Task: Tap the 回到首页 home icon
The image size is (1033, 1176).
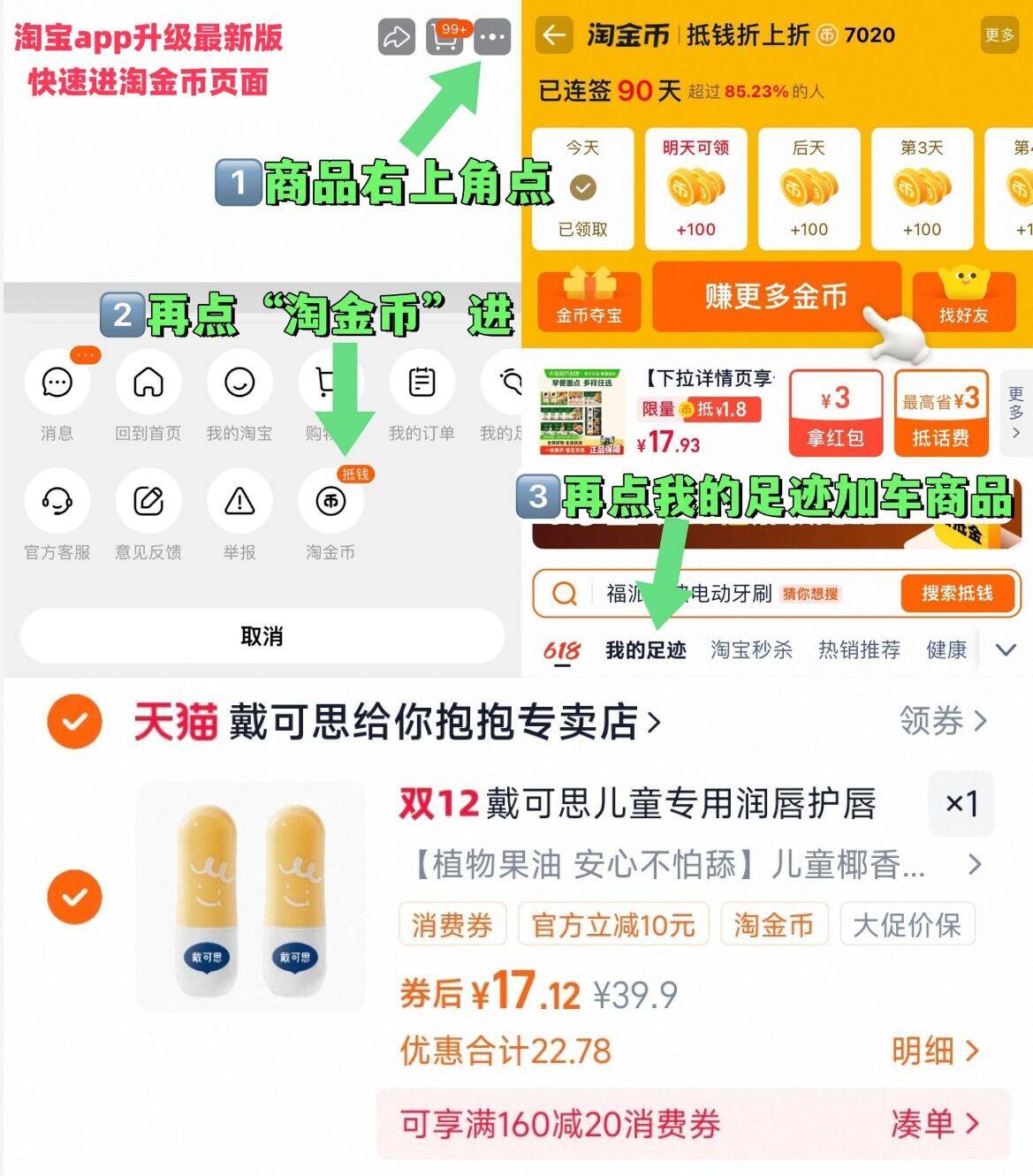Action: (148, 382)
